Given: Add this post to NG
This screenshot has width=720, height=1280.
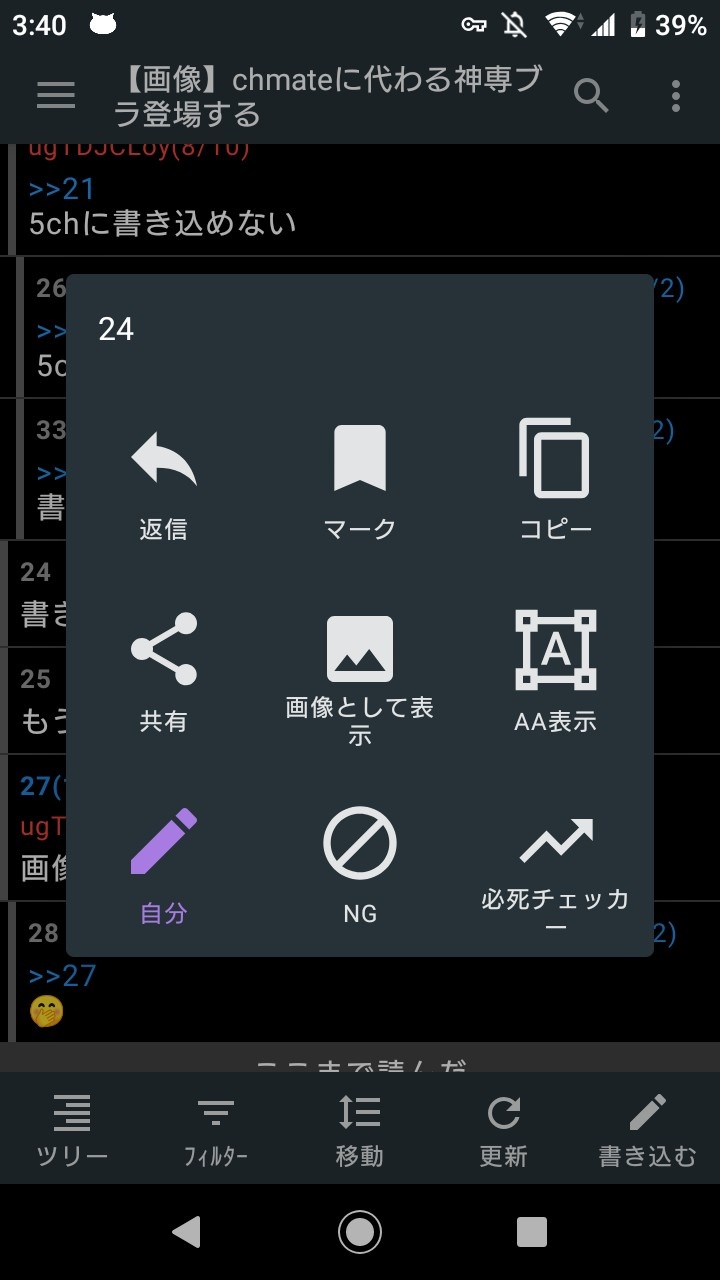Looking at the screenshot, I should click(360, 865).
